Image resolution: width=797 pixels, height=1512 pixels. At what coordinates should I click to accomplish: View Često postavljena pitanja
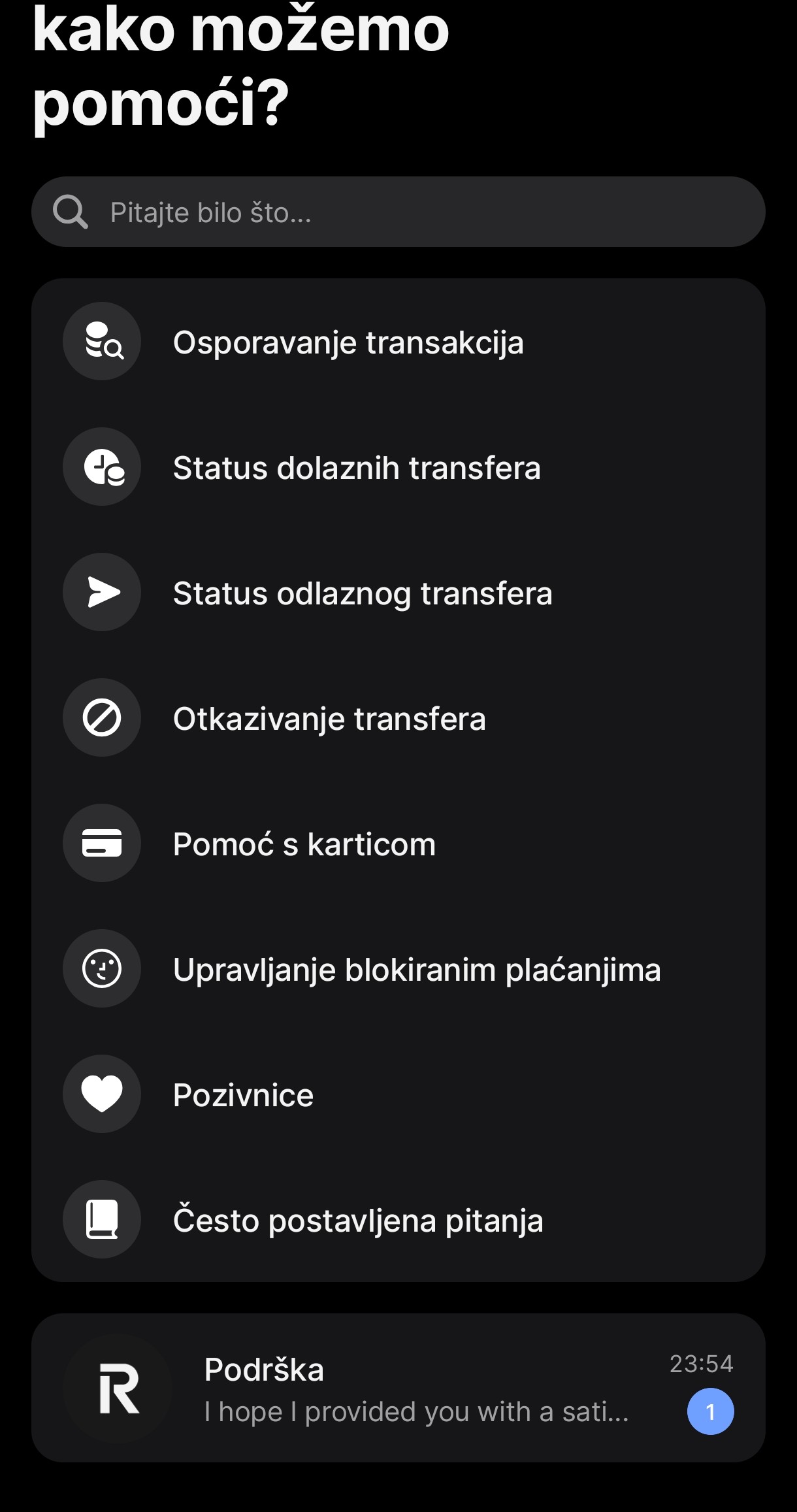[x=398, y=1220]
